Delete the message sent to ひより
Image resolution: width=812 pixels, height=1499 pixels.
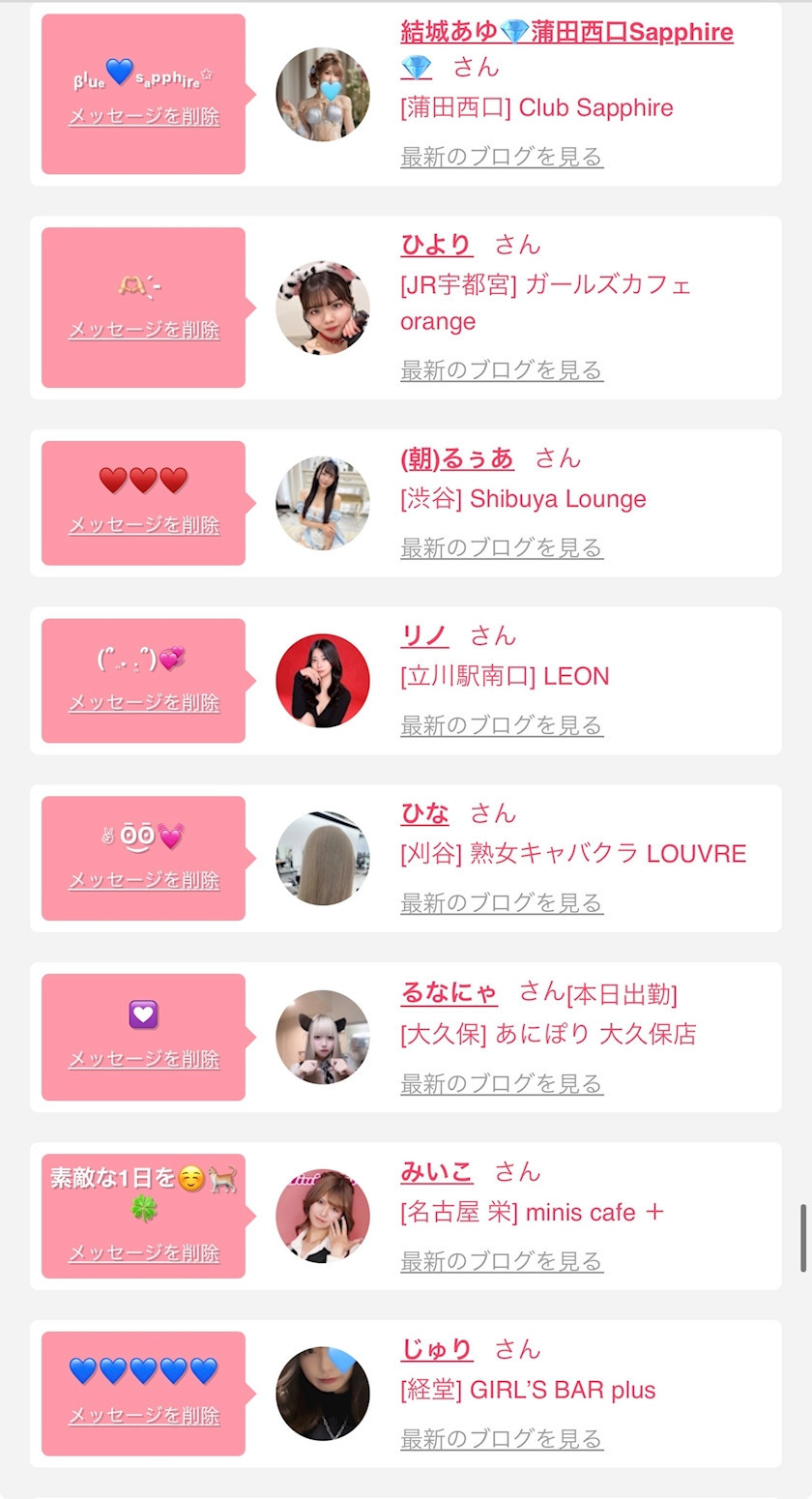click(144, 330)
